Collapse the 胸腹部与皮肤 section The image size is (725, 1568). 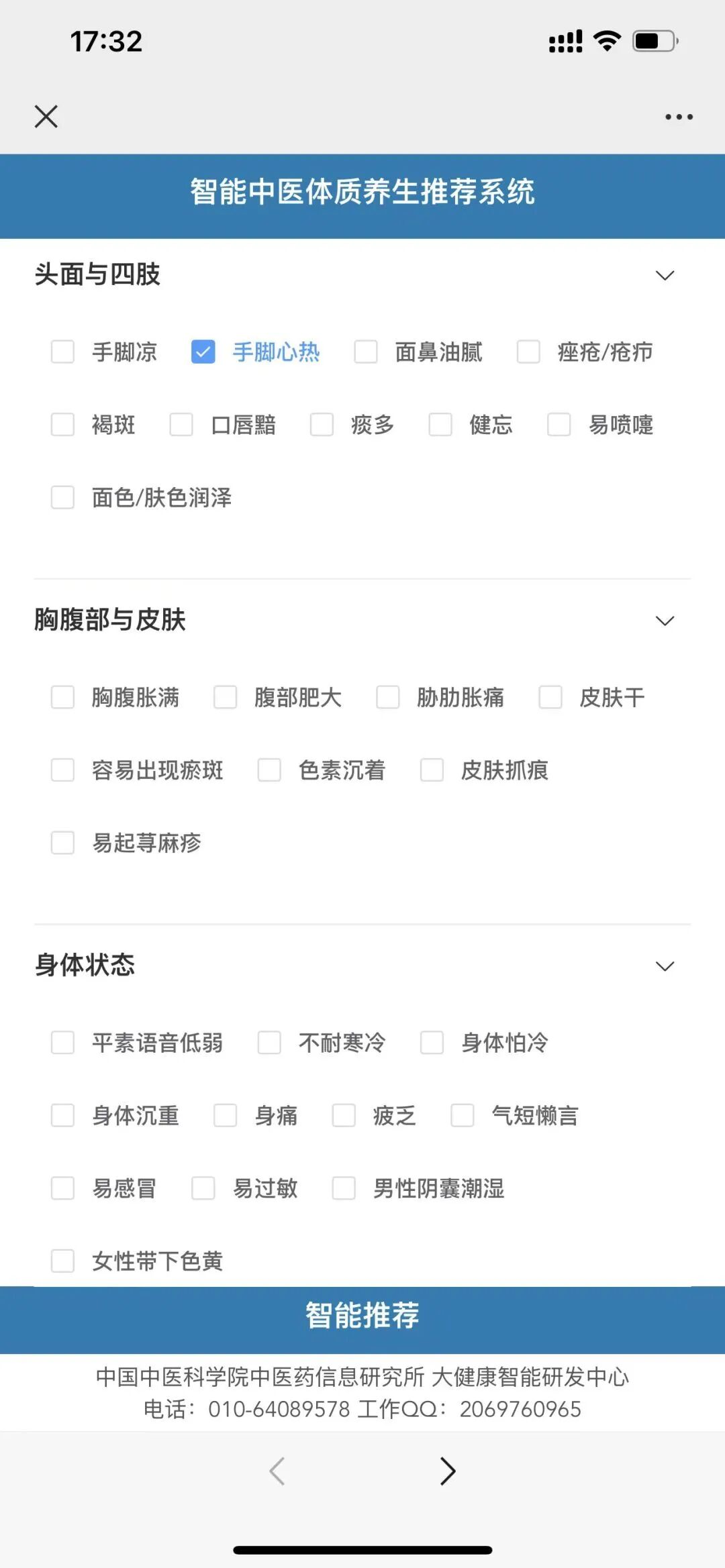pos(665,621)
